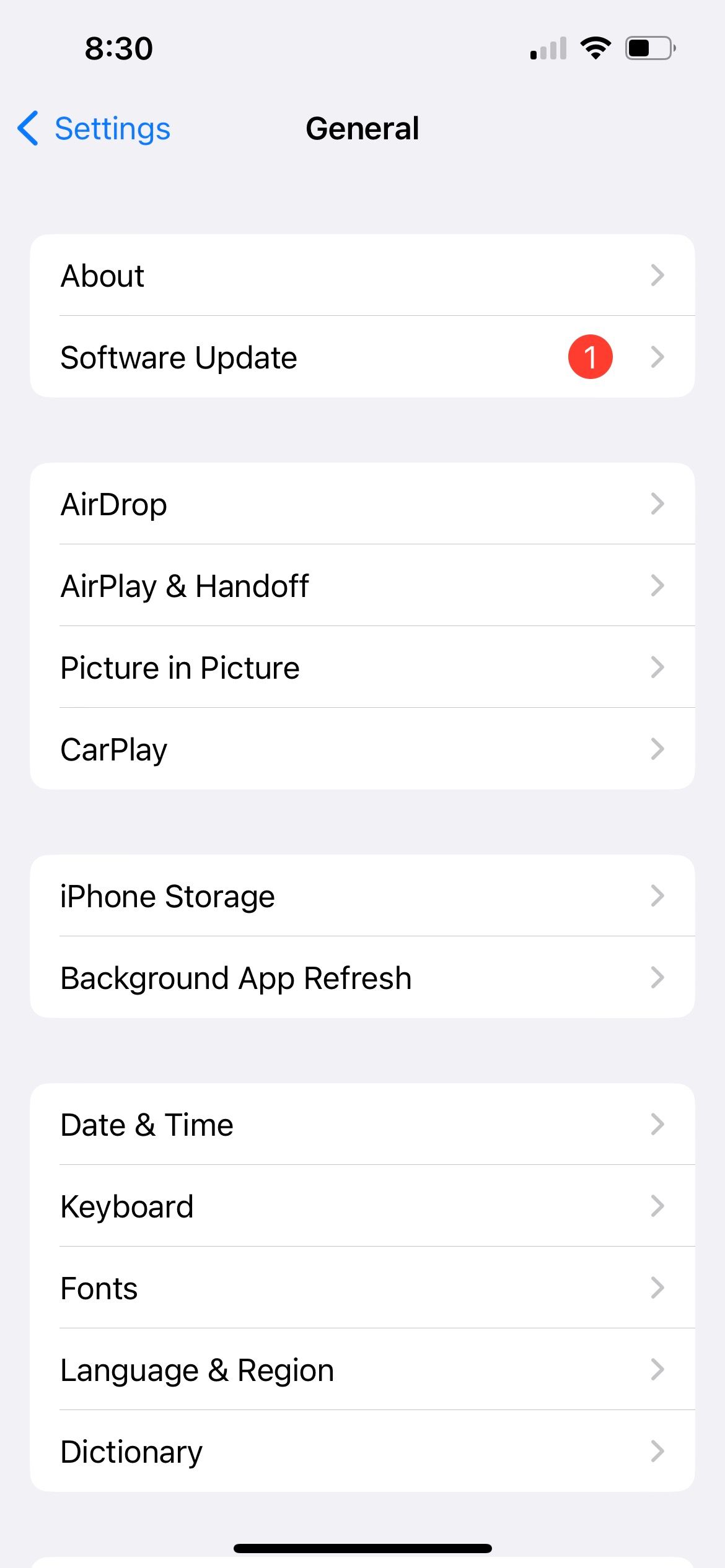725x1568 pixels.
Task: Select the General title
Action: click(362, 129)
